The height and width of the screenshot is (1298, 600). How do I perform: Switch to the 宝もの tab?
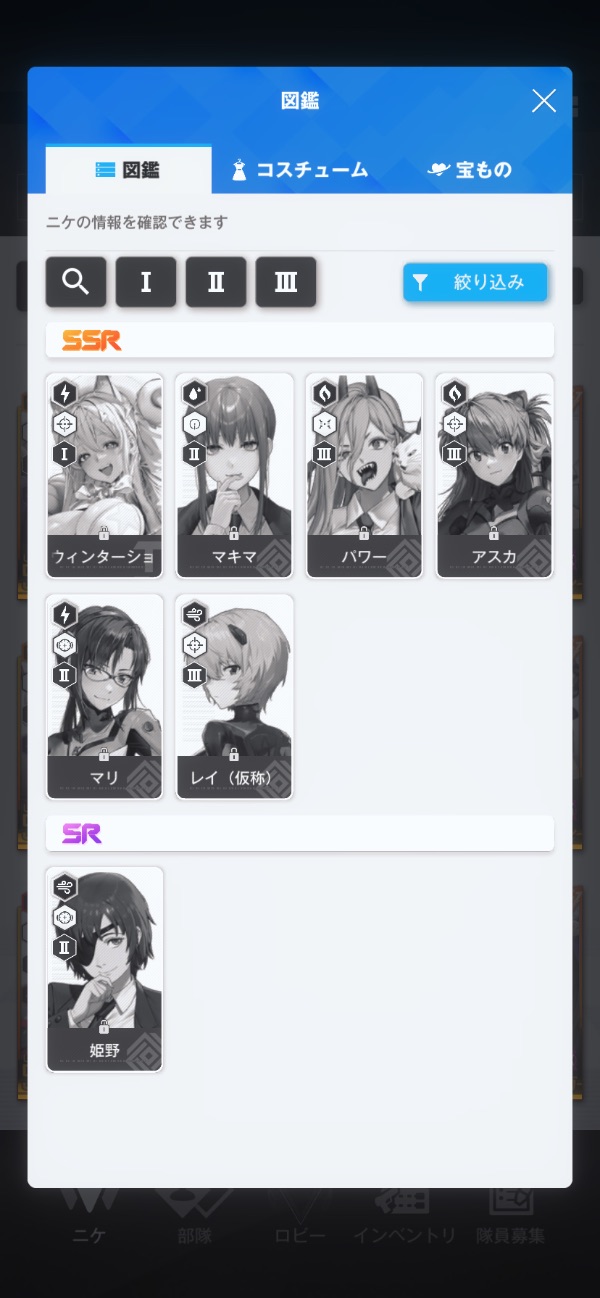470,169
